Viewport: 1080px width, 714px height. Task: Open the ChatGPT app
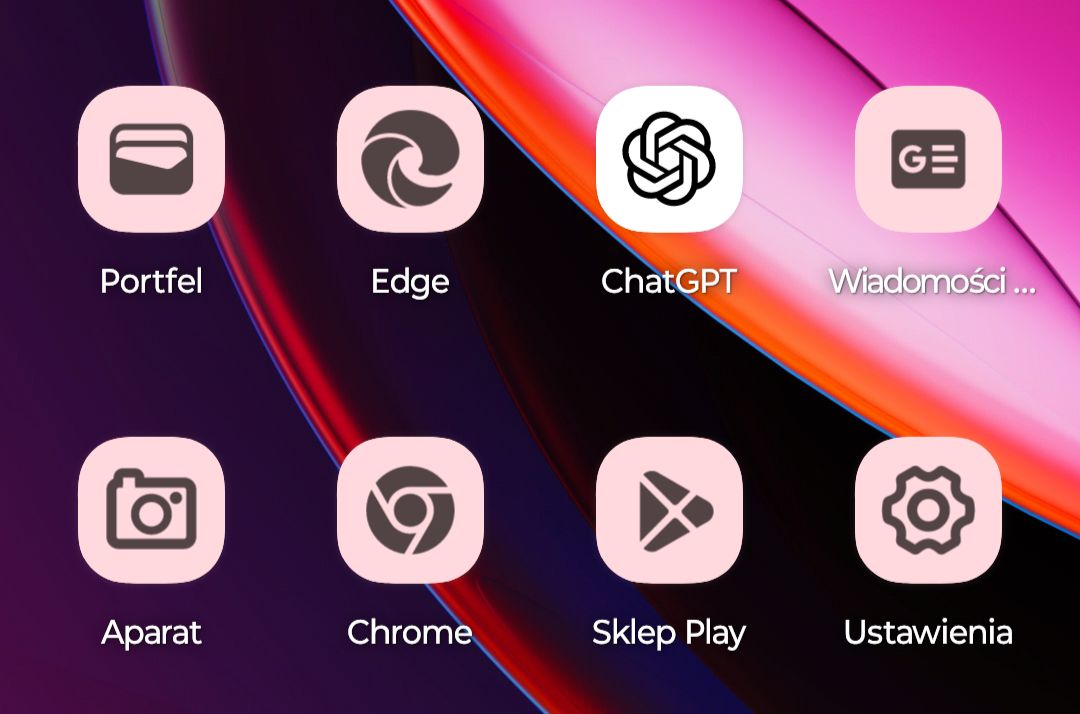[669, 159]
